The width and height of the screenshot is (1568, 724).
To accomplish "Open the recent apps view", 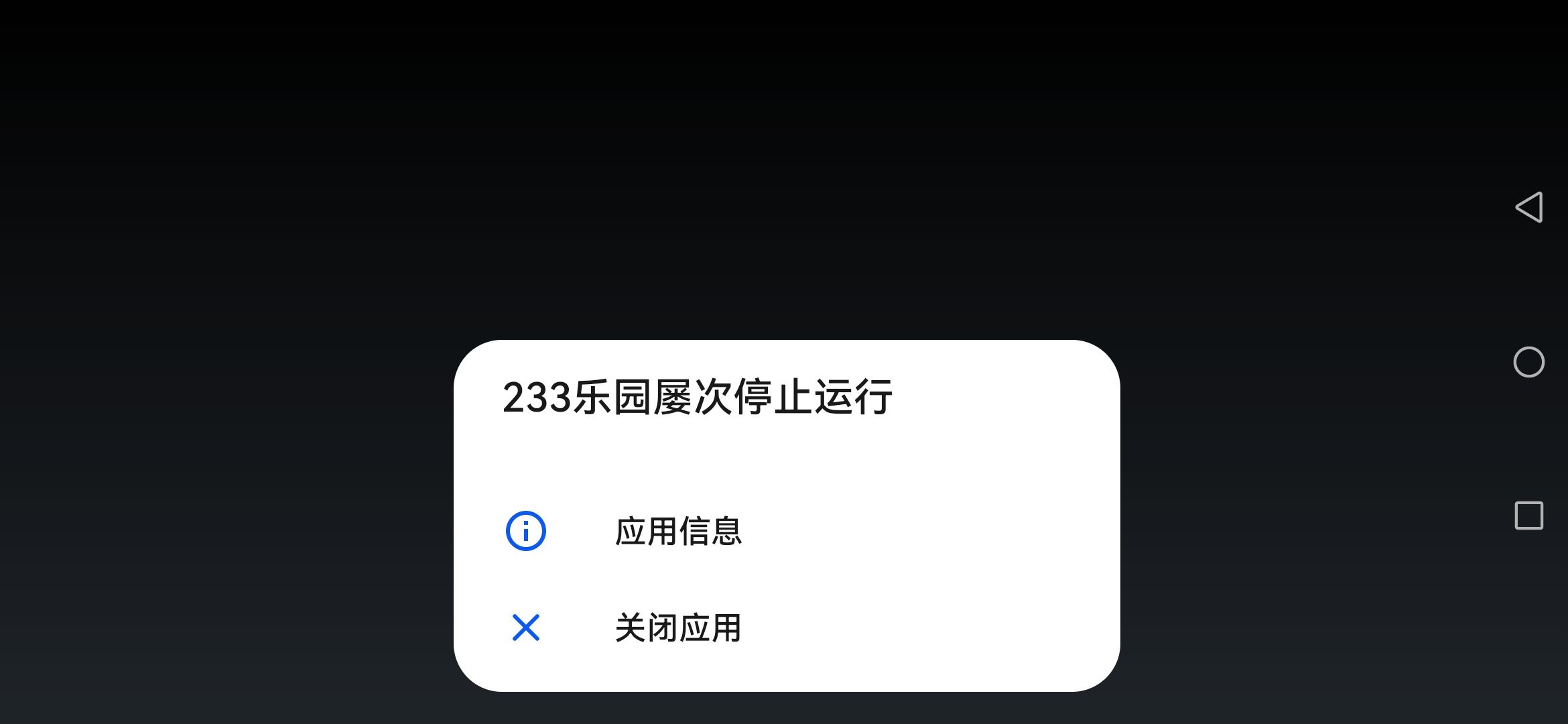I will (1529, 516).
